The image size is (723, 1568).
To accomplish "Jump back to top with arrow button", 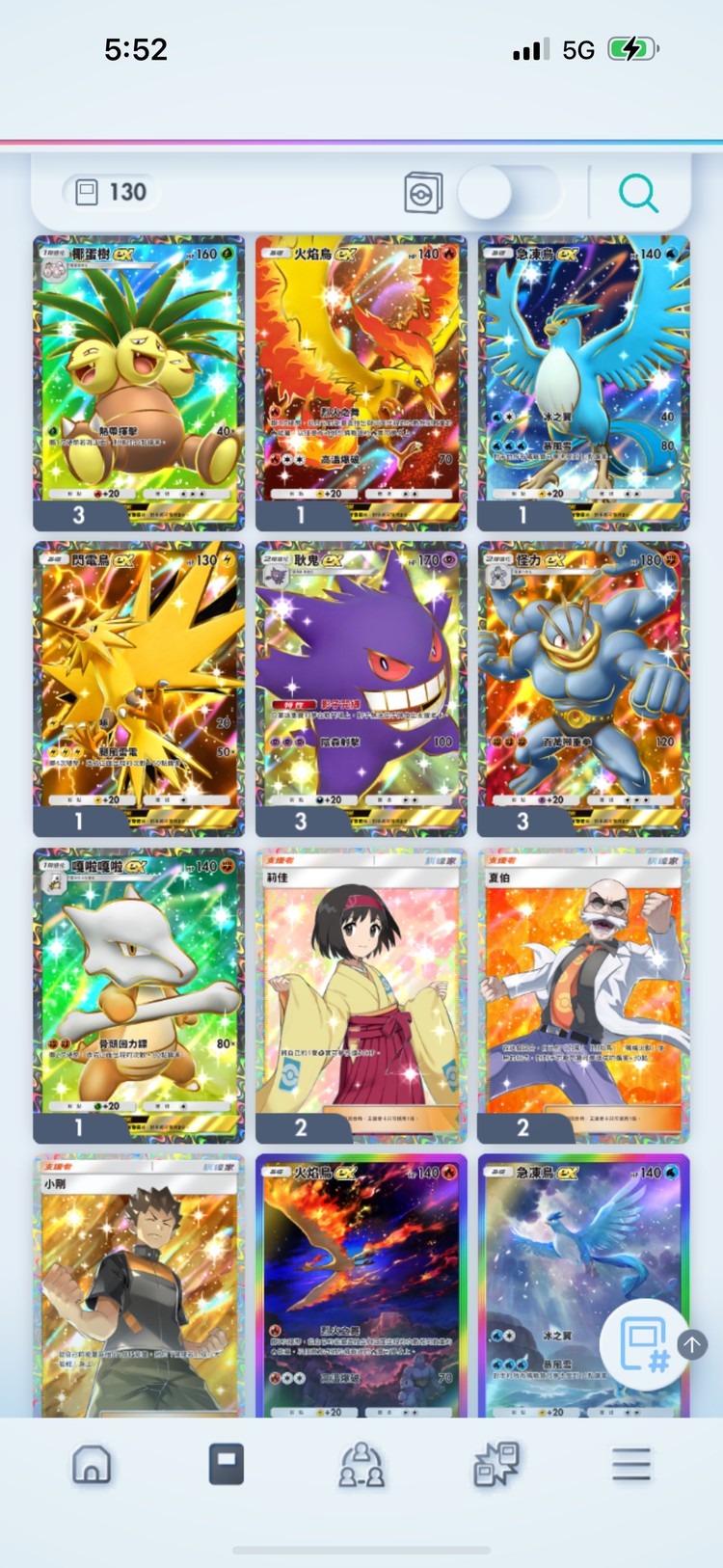I will 692,1344.
